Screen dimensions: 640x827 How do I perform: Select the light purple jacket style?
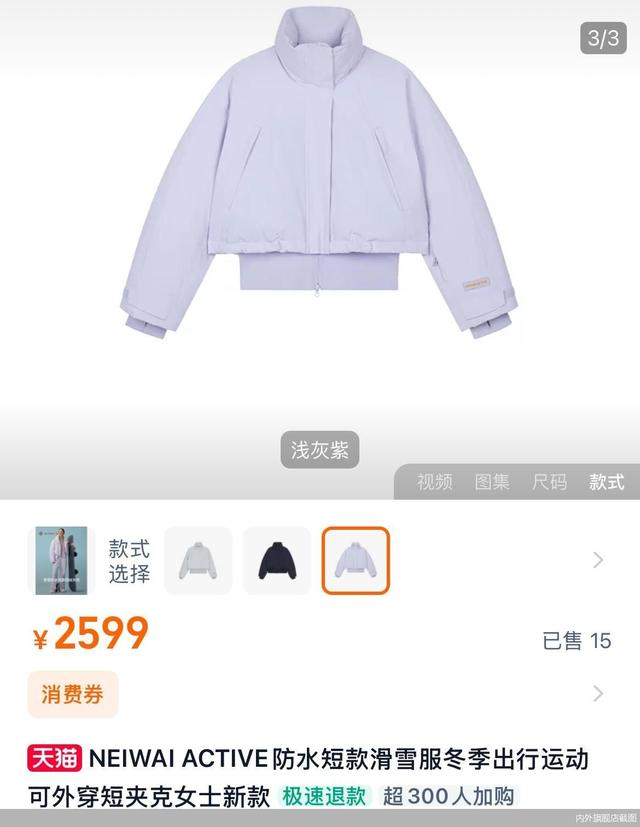pyautogui.click(x=356, y=561)
